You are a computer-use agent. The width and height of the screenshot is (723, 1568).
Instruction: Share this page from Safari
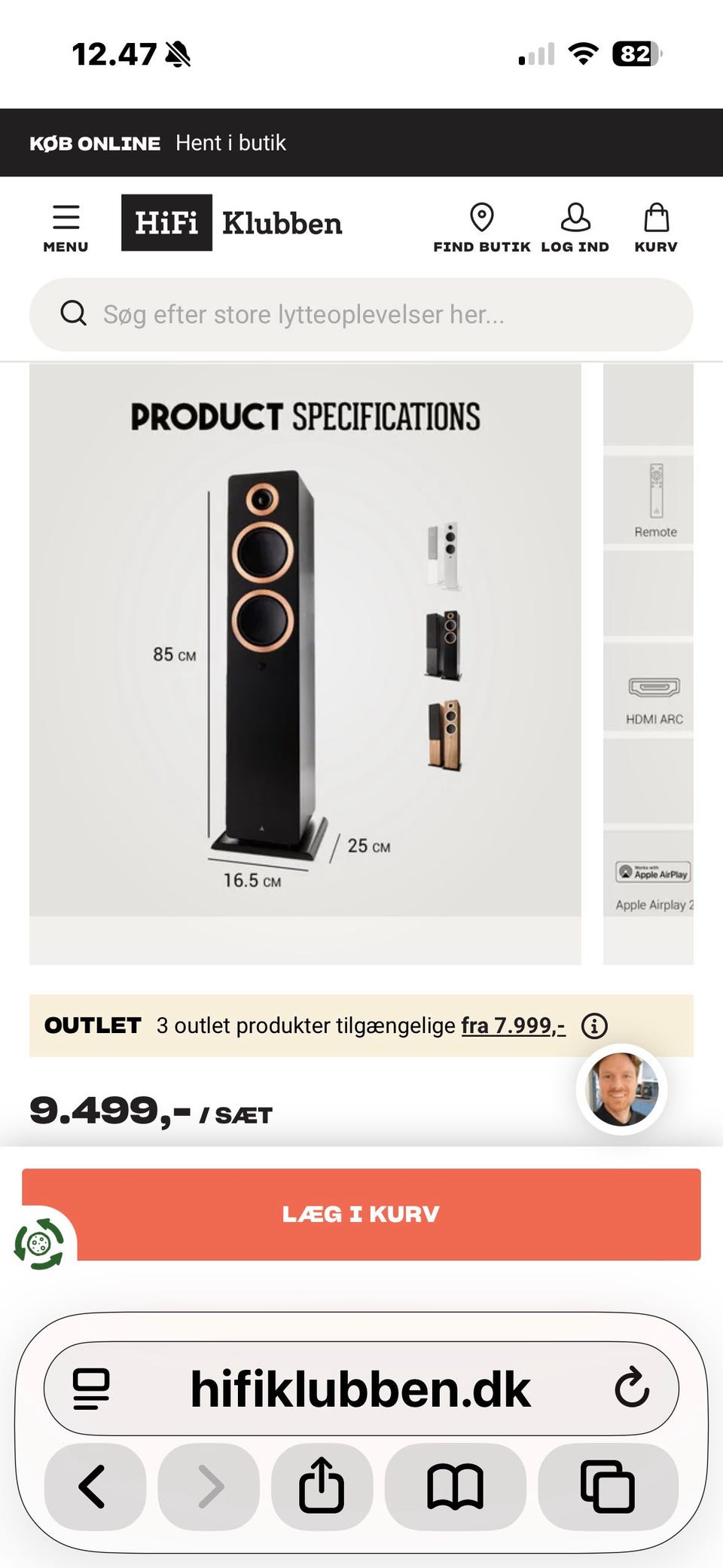tap(322, 1487)
